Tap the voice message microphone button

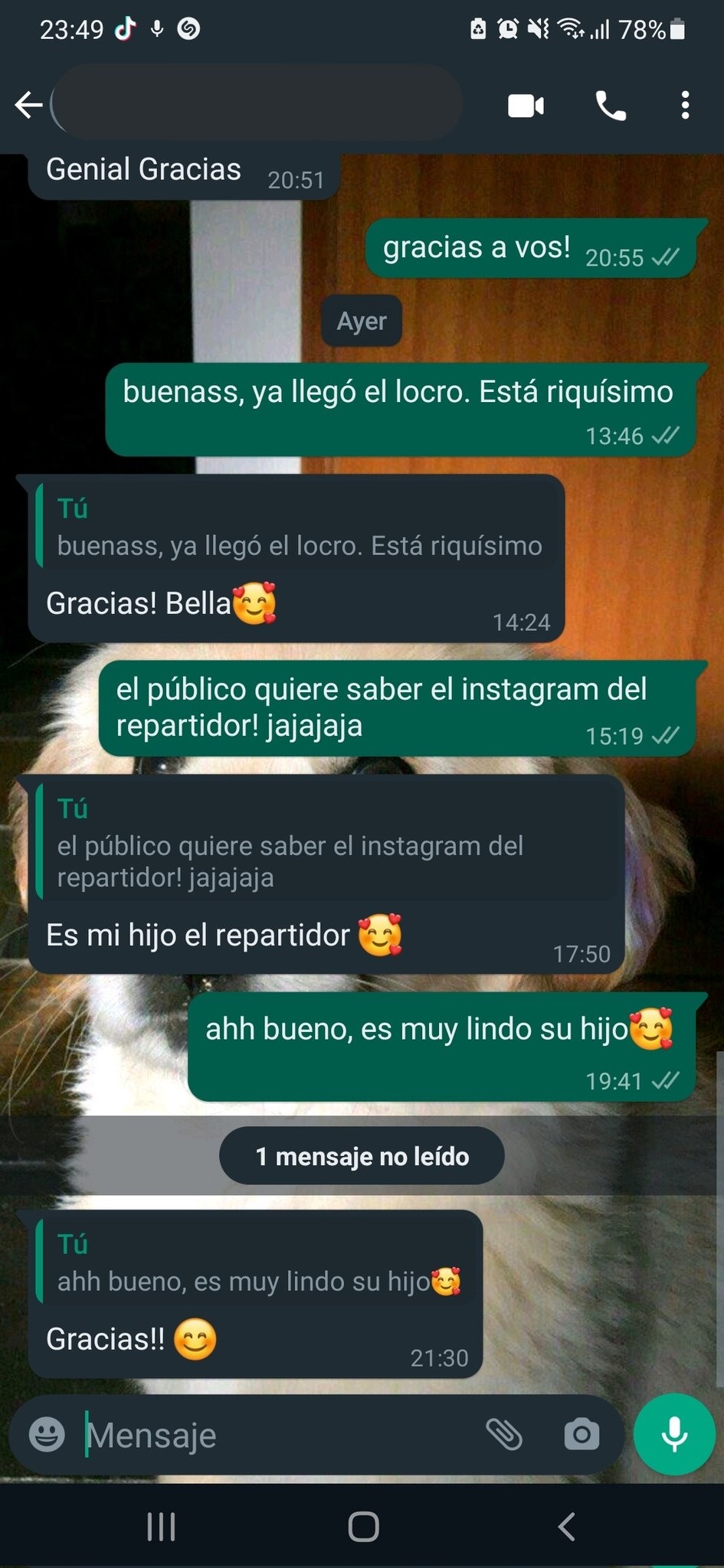tap(673, 1434)
